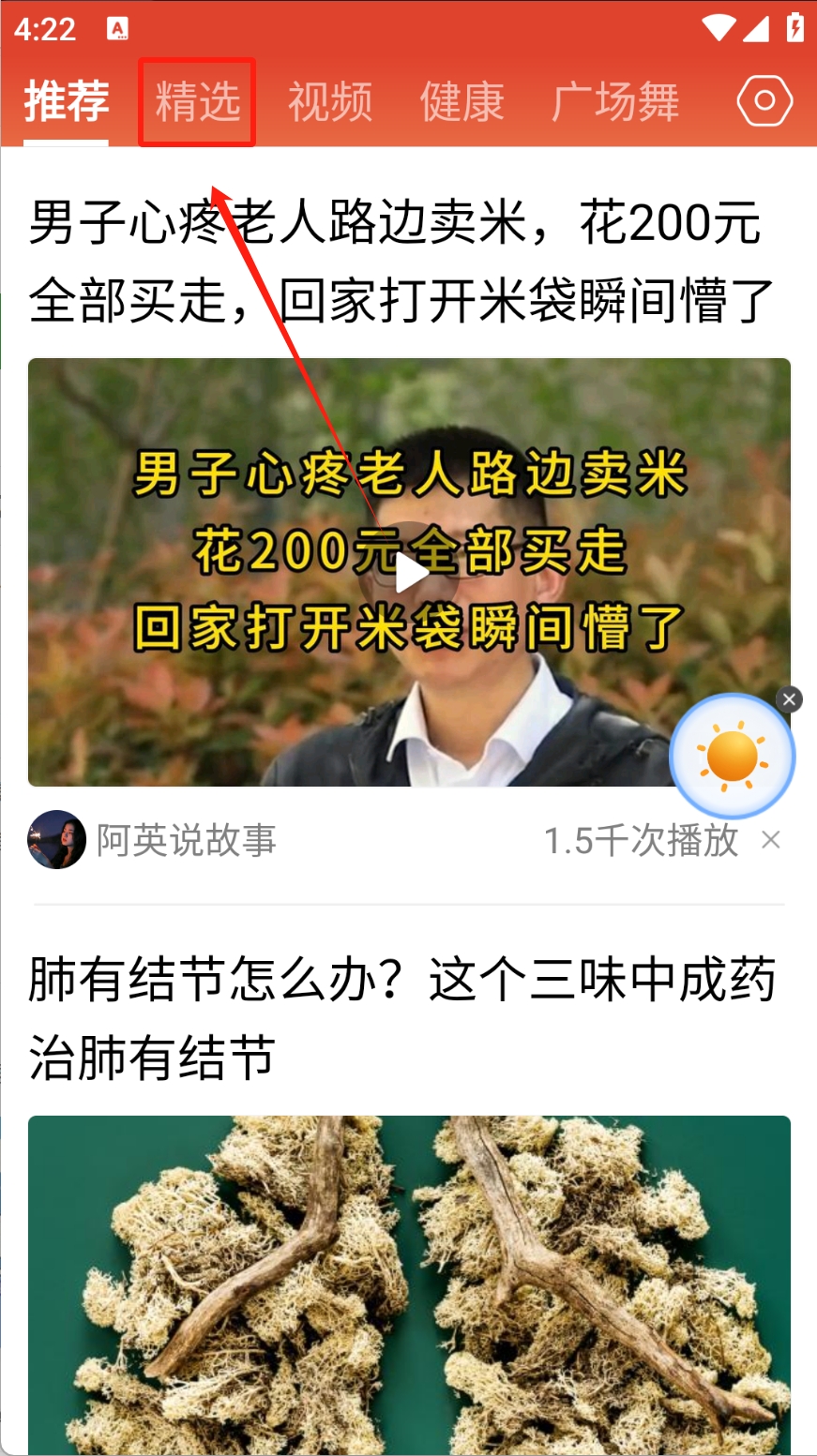Play the 男子心疼老人路边卖米 video
Viewport: 817px width, 1456px height.
click(410, 573)
